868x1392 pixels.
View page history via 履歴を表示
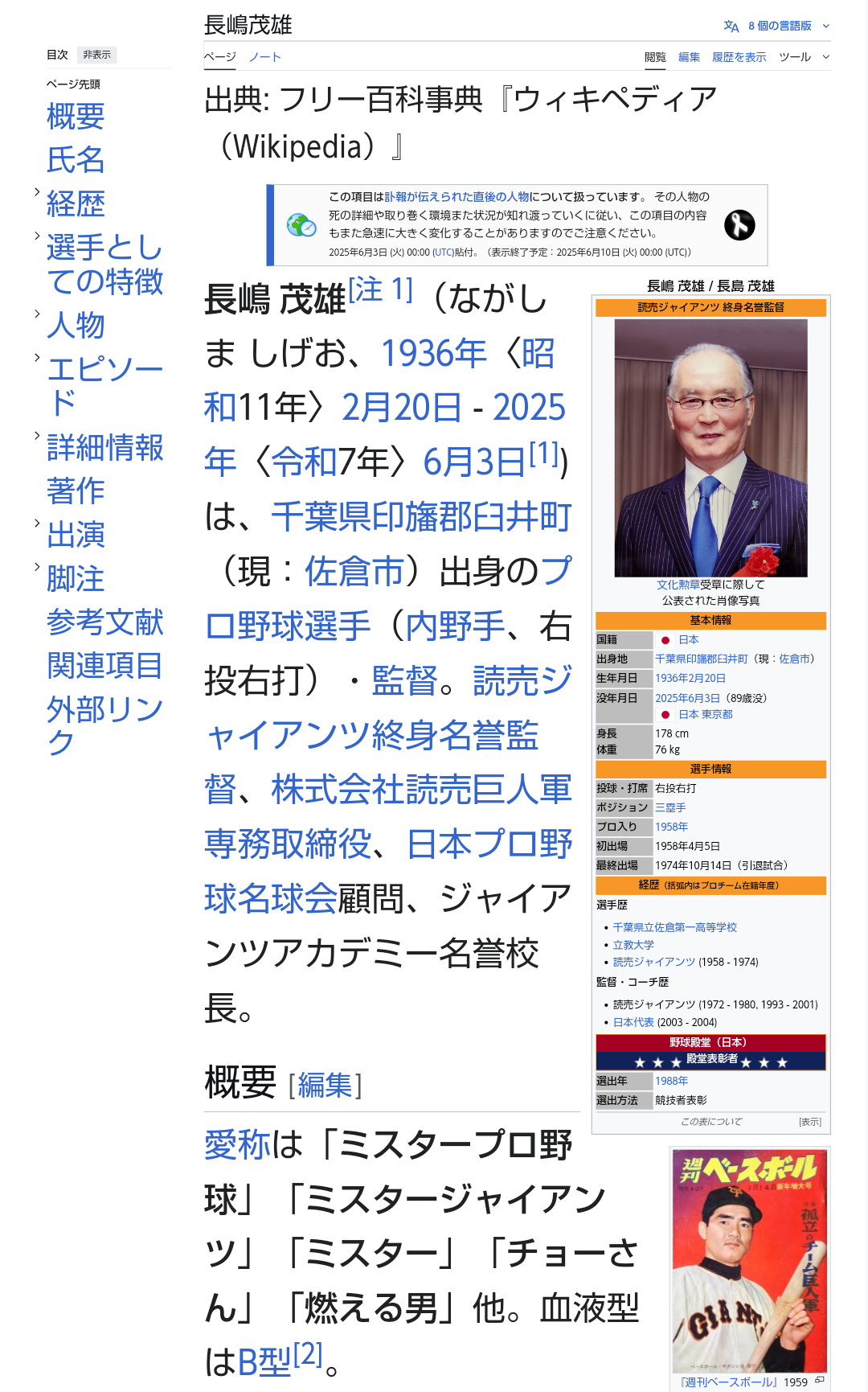click(739, 57)
